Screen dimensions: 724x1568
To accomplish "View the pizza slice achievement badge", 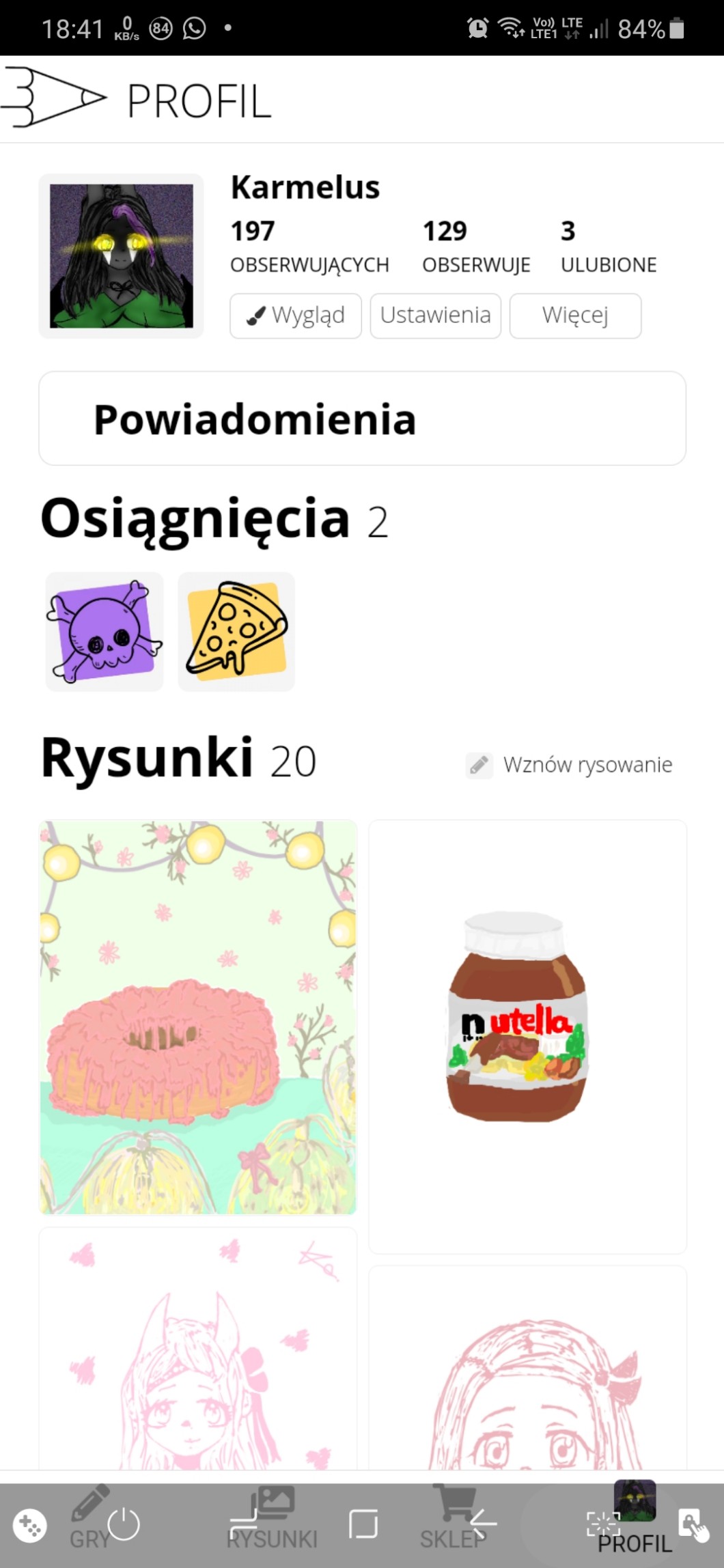I will (x=236, y=632).
